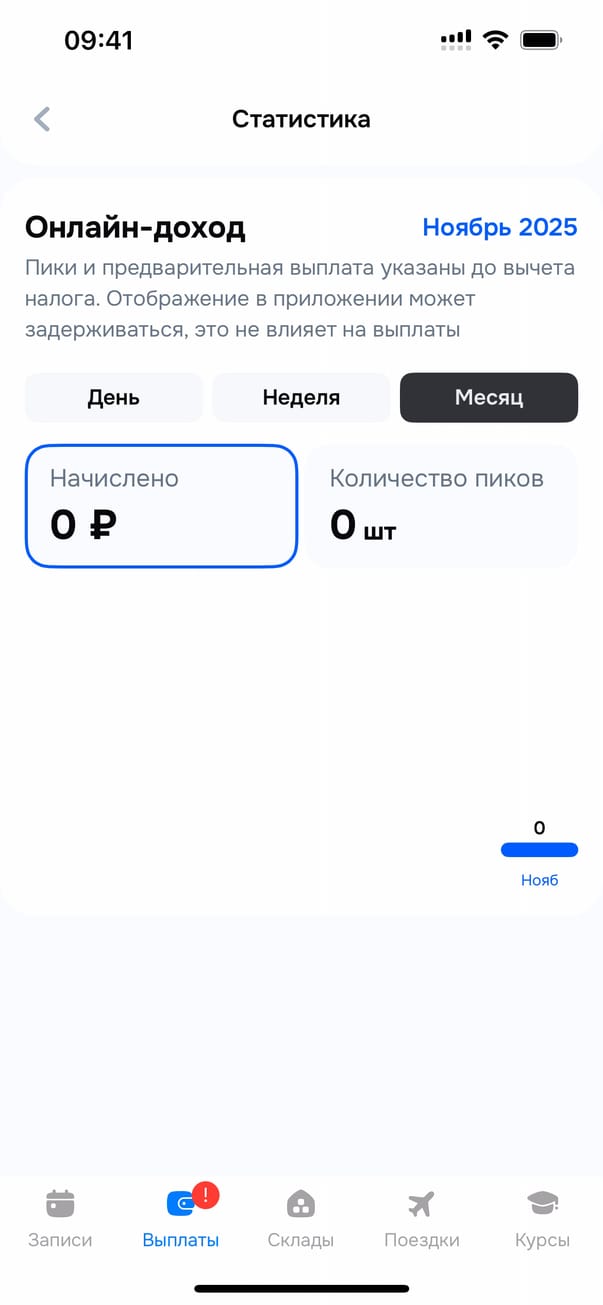Switch to the Курсы tab
Screen dimensions: 603x1305
pos(542,1218)
